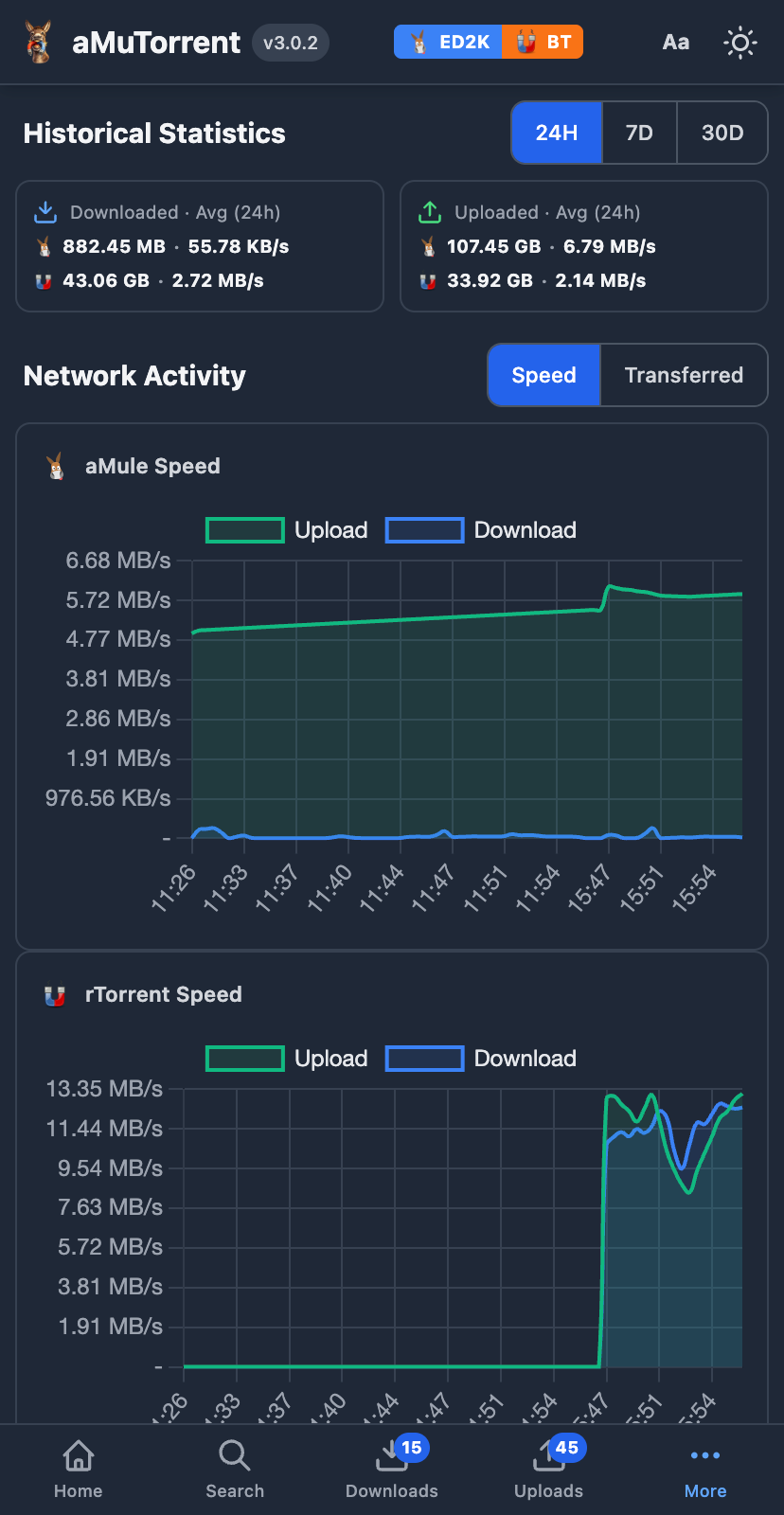Toggle the Download series in aMule Speed chart

[480, 530]
